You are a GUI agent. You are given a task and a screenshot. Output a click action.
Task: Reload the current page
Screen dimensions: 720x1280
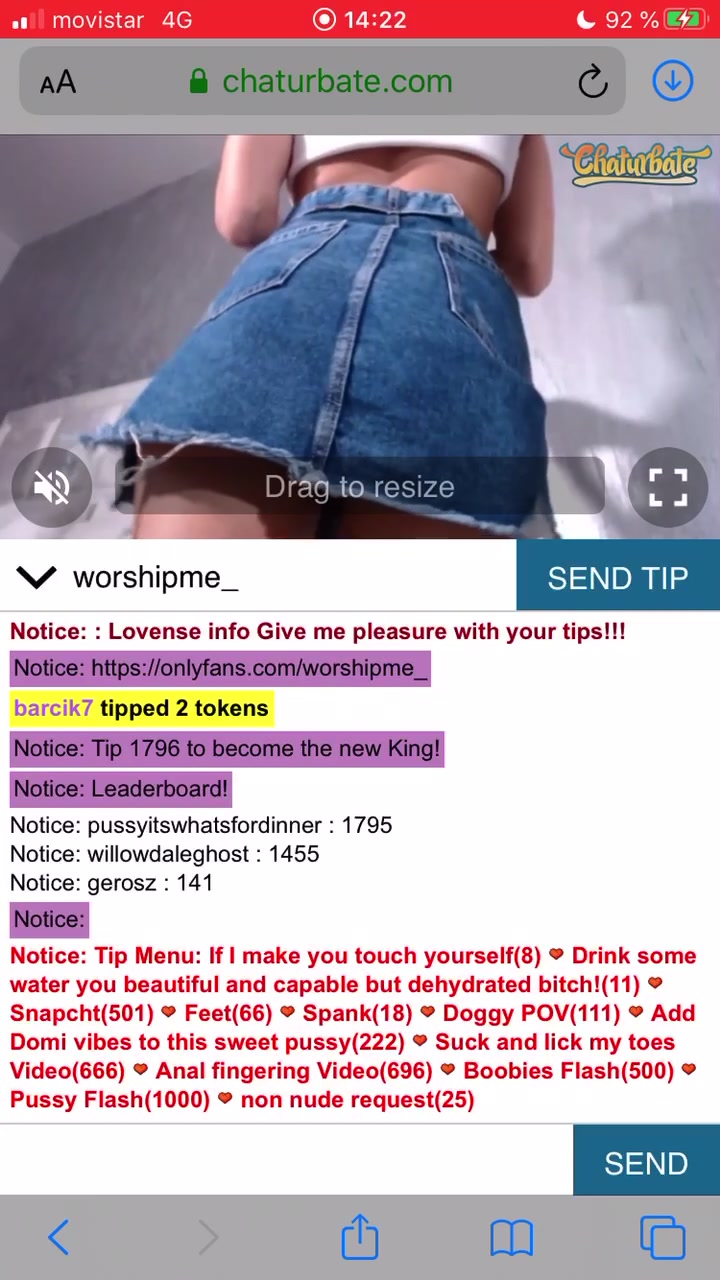[592, 82]
